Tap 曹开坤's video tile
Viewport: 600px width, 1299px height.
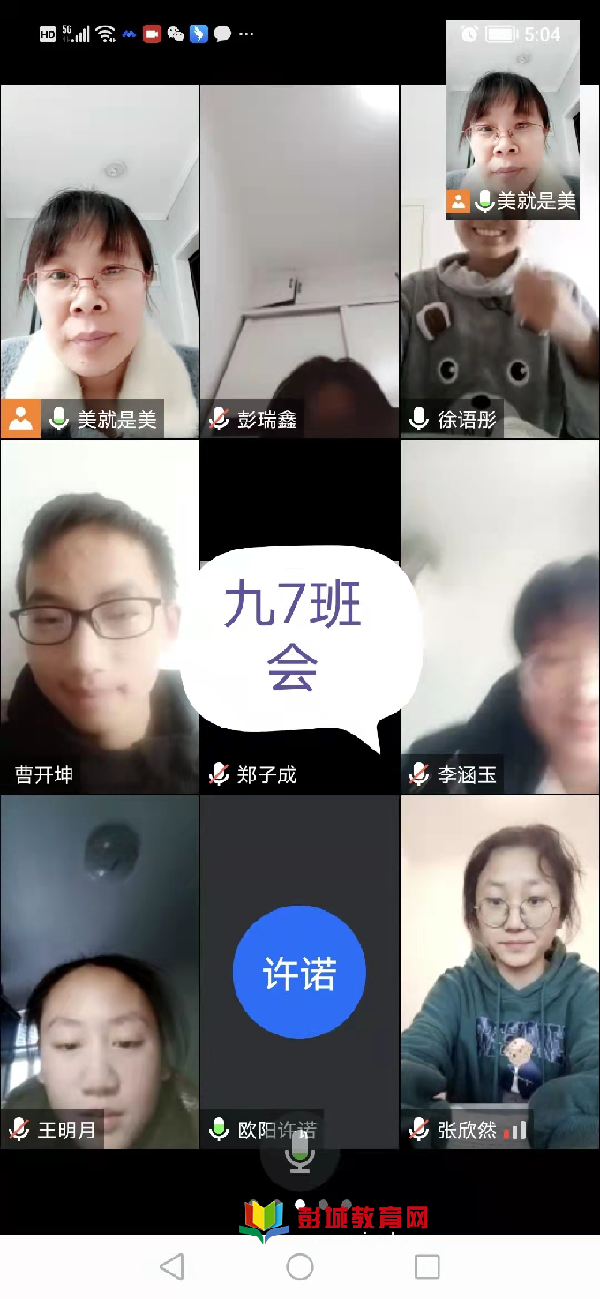click(x=99, y=615)
